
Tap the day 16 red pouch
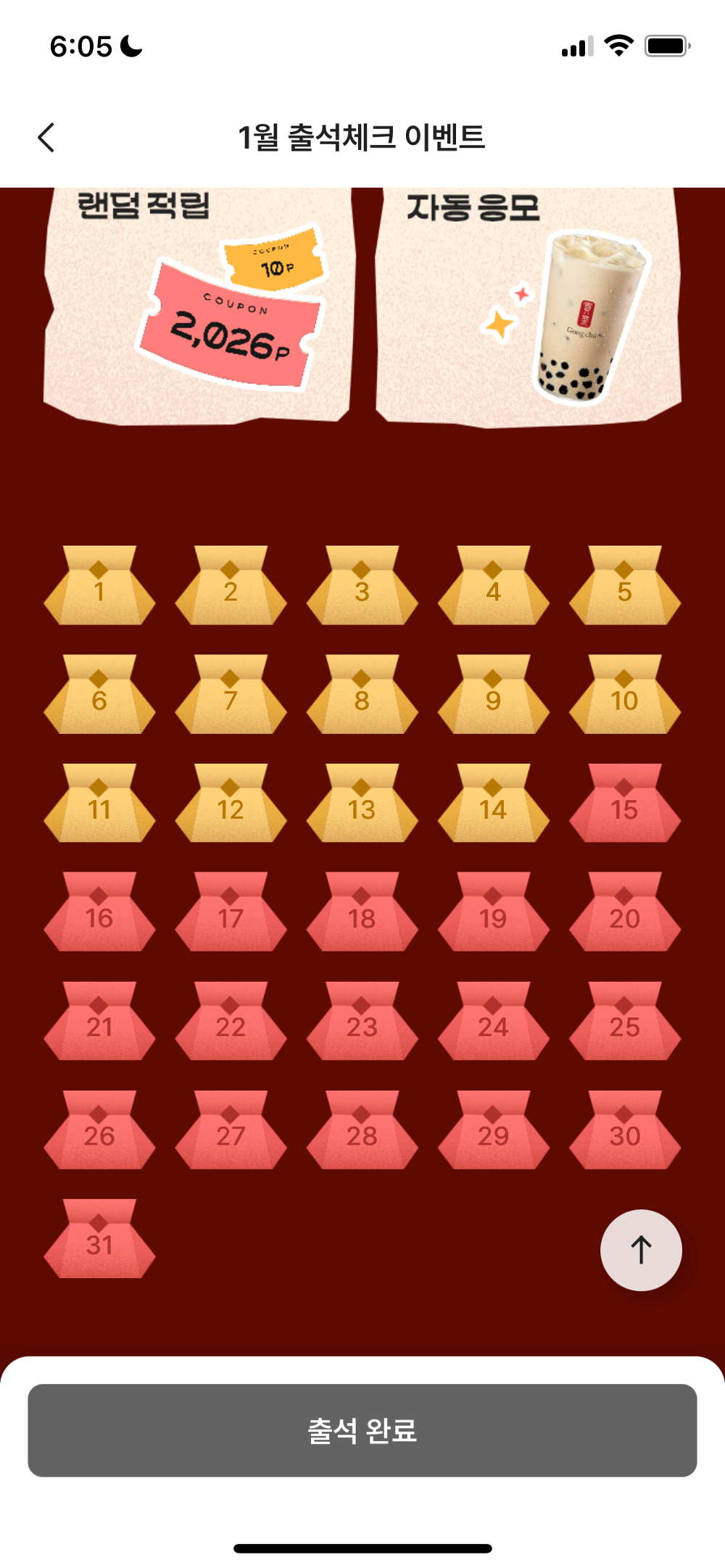(99, 913)
